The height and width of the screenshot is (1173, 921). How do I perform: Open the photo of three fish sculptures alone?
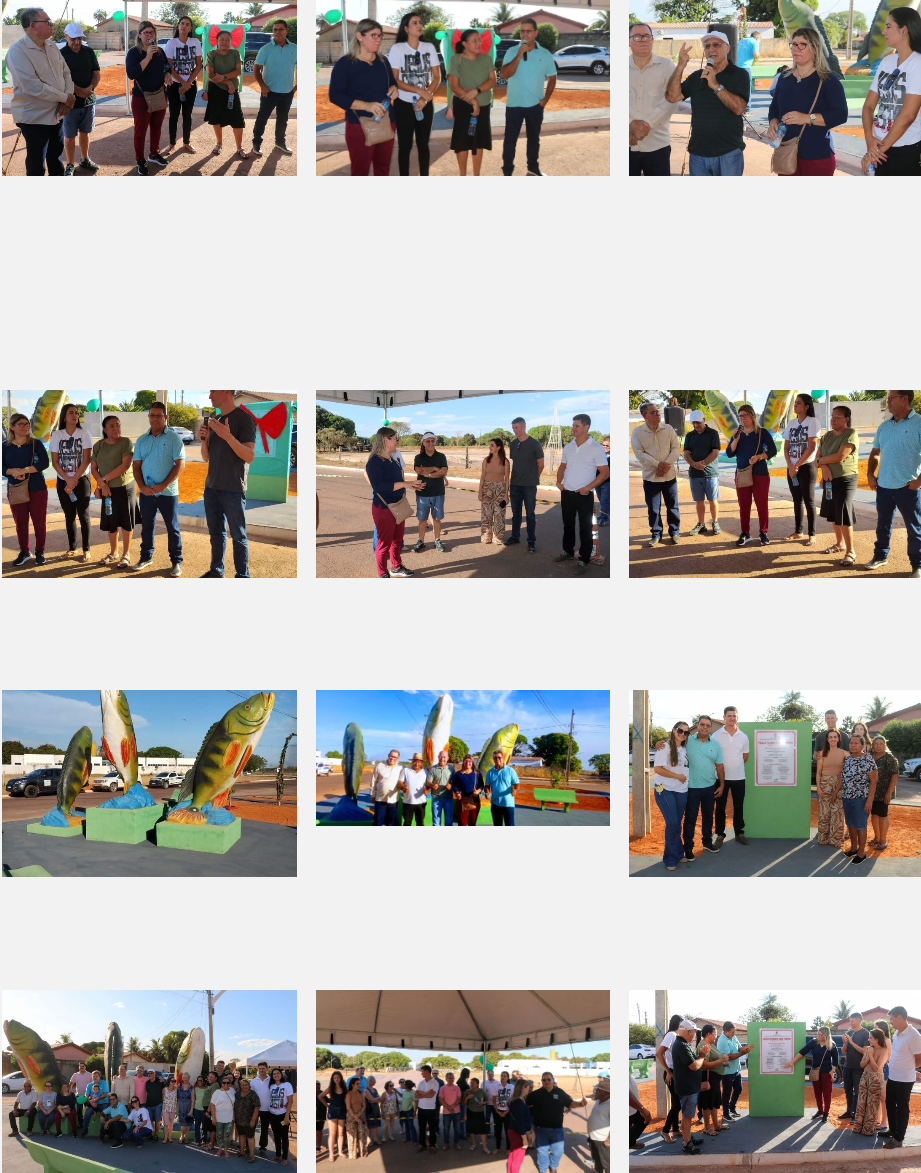tap(149, 783)
